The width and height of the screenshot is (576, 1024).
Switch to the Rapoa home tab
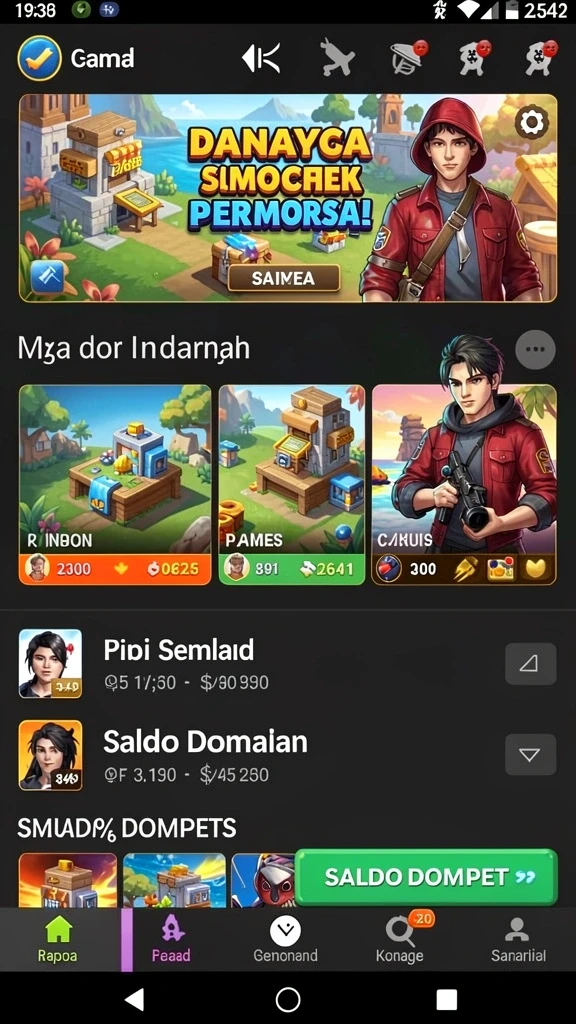tap(57, 939)
